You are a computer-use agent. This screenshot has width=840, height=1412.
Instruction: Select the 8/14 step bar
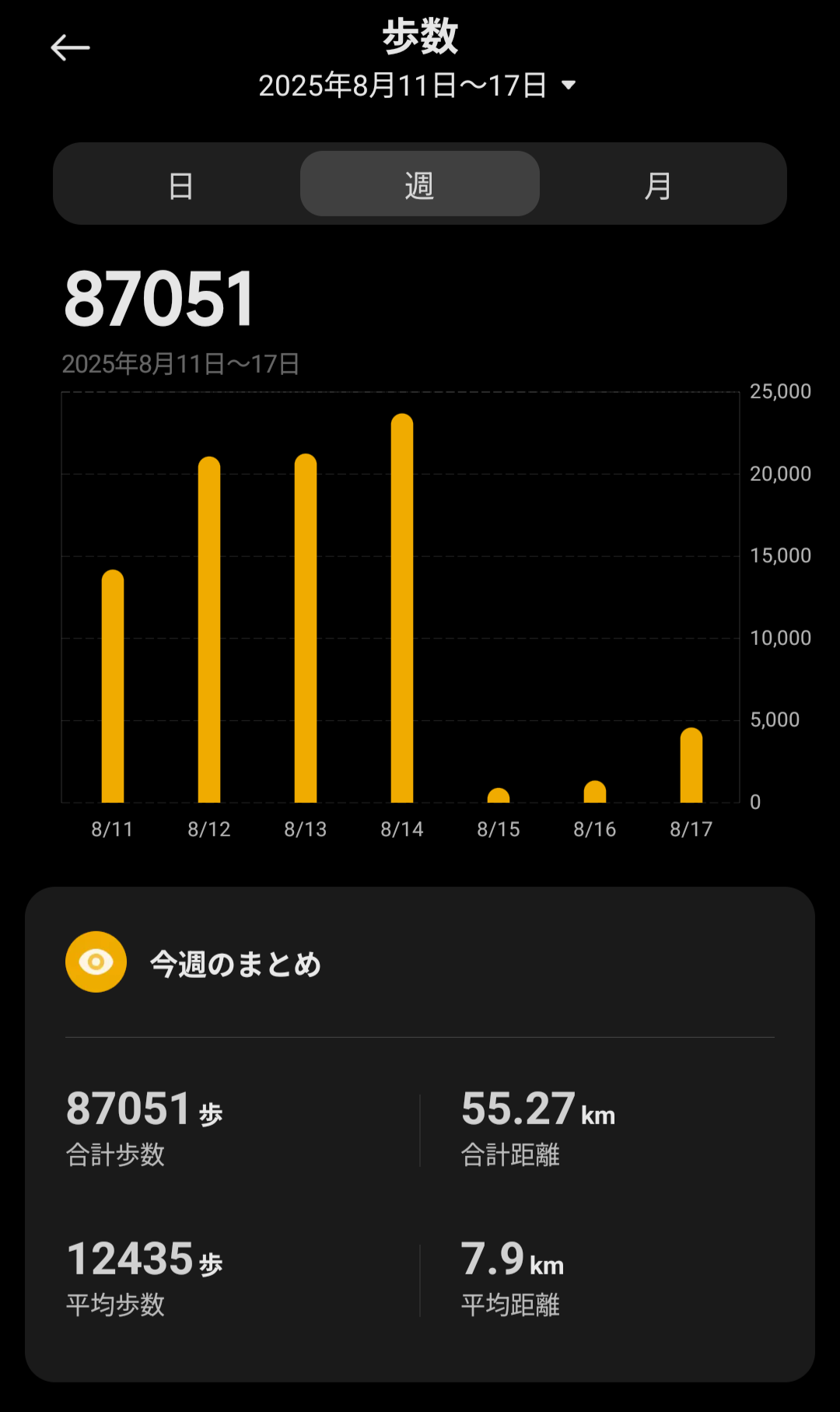pyautogui.click(x=402, y=608)
